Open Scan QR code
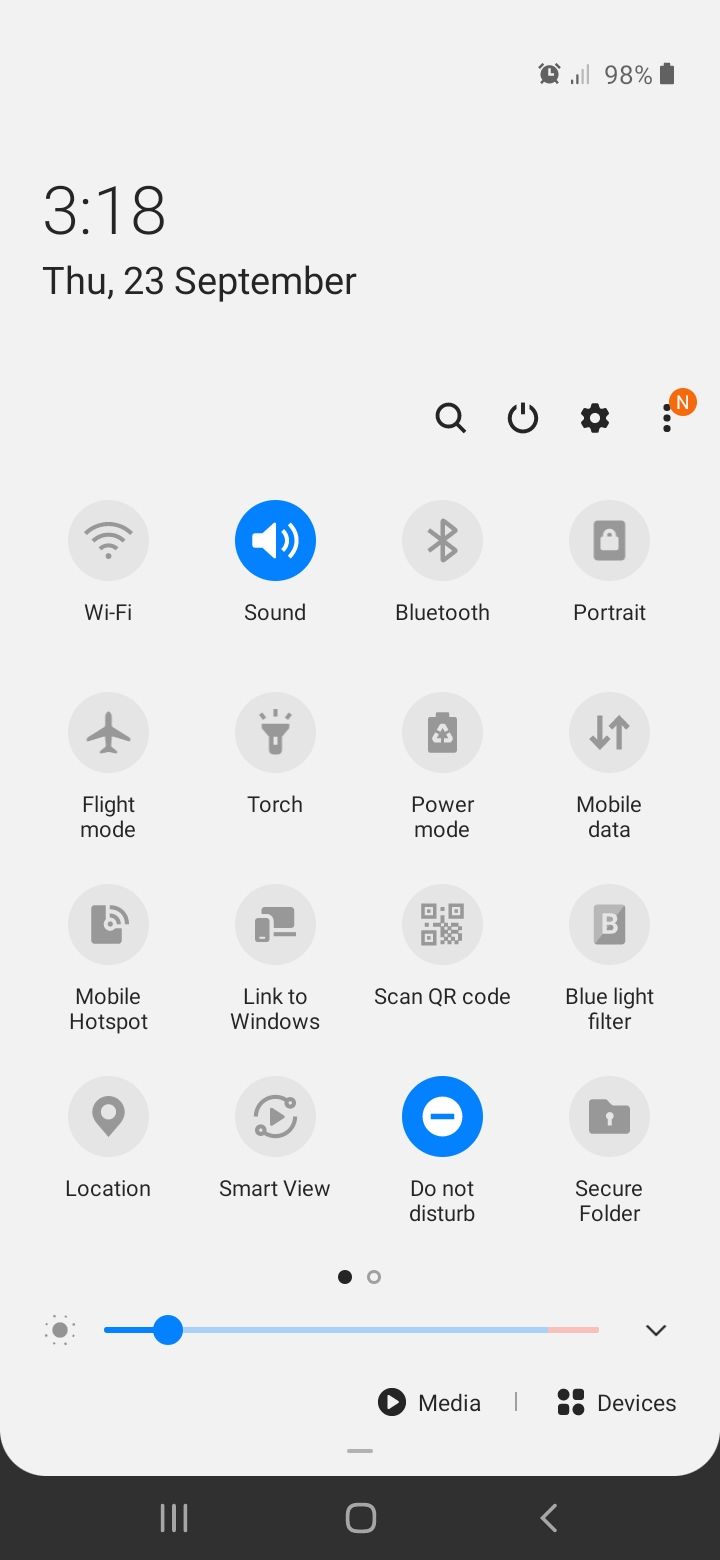 pyautogui.click(x=442, y=924)
